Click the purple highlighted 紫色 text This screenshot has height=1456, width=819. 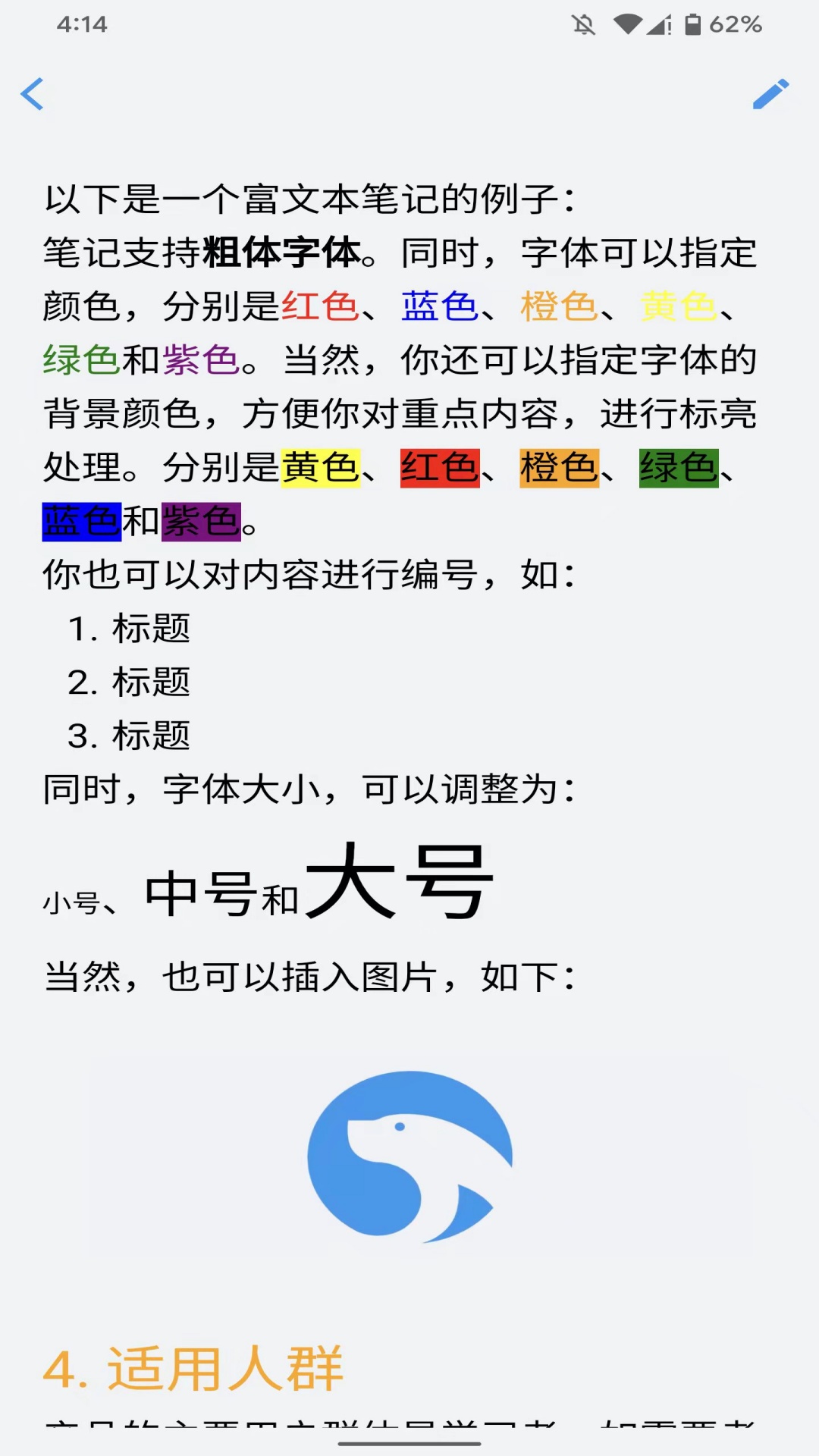pos(202,523)
